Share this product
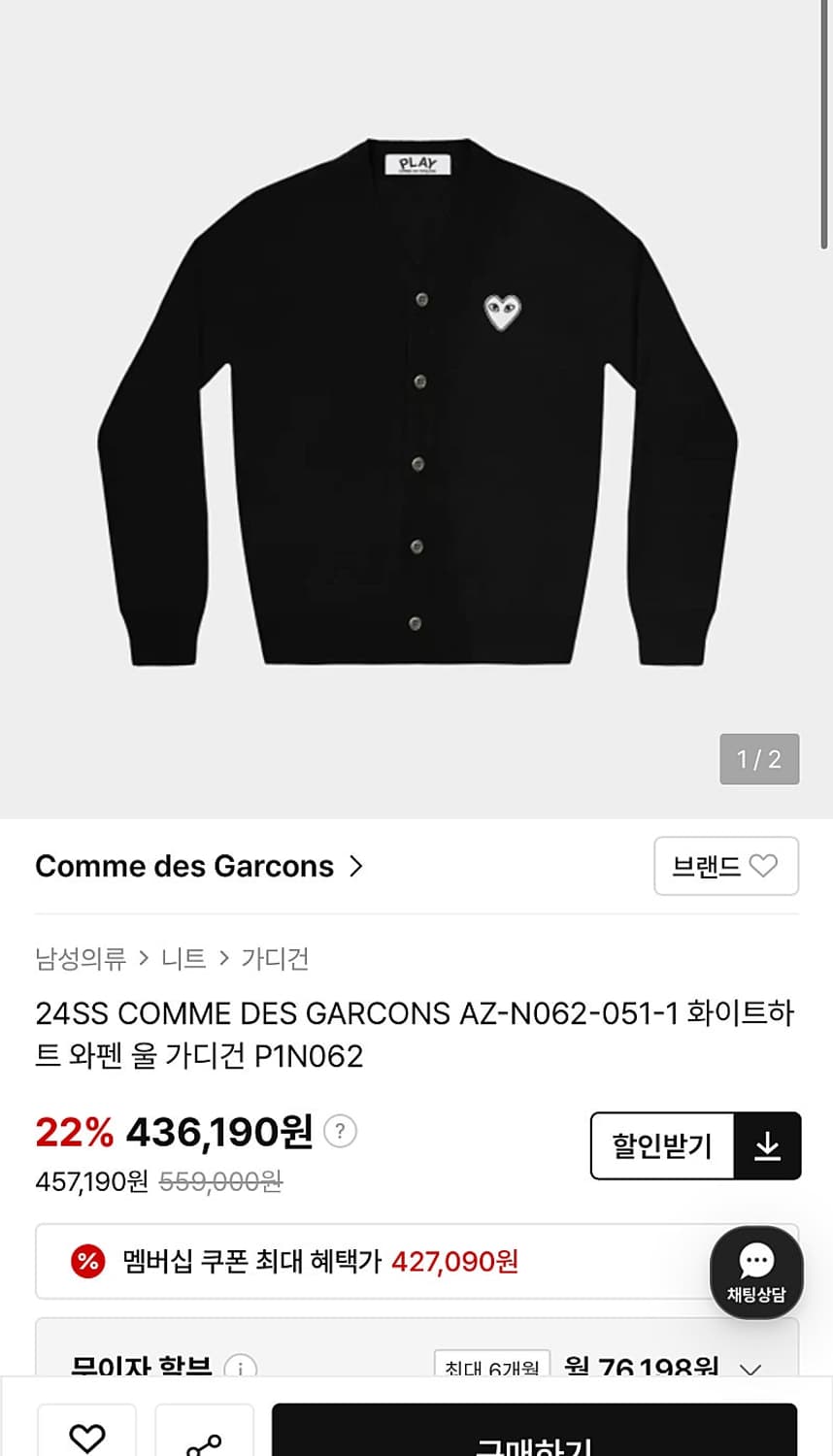 coord(204,1441)
